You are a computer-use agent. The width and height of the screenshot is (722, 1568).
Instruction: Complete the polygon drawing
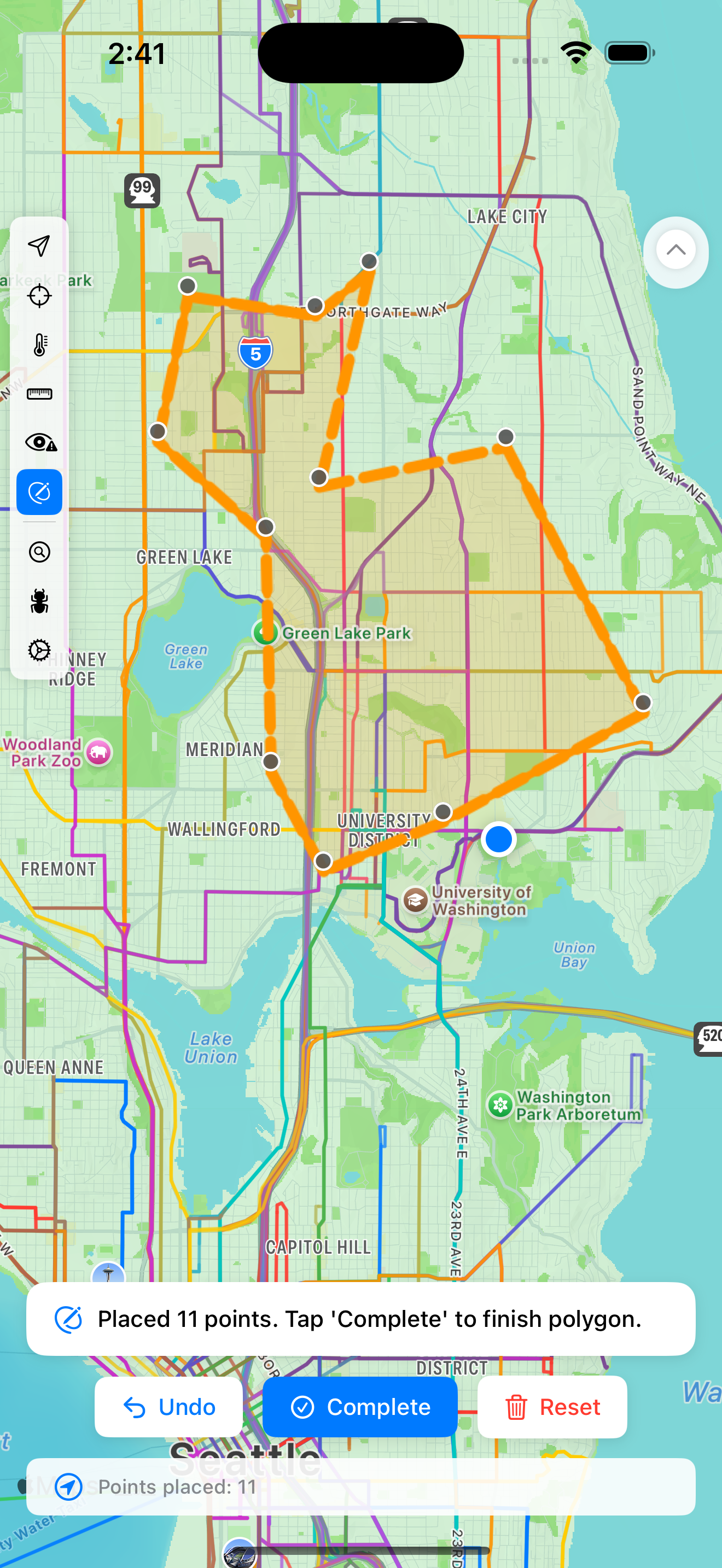360,1407
